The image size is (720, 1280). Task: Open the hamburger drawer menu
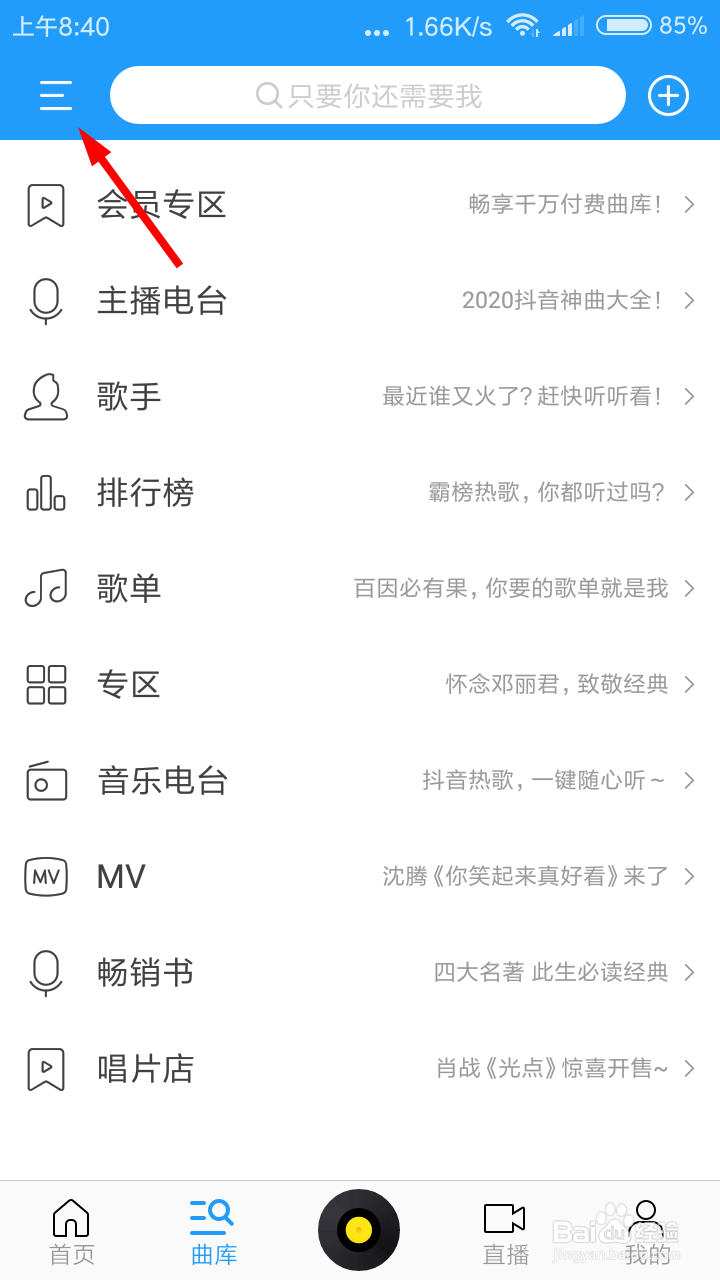pyautogui.click(x=56, y=96)
